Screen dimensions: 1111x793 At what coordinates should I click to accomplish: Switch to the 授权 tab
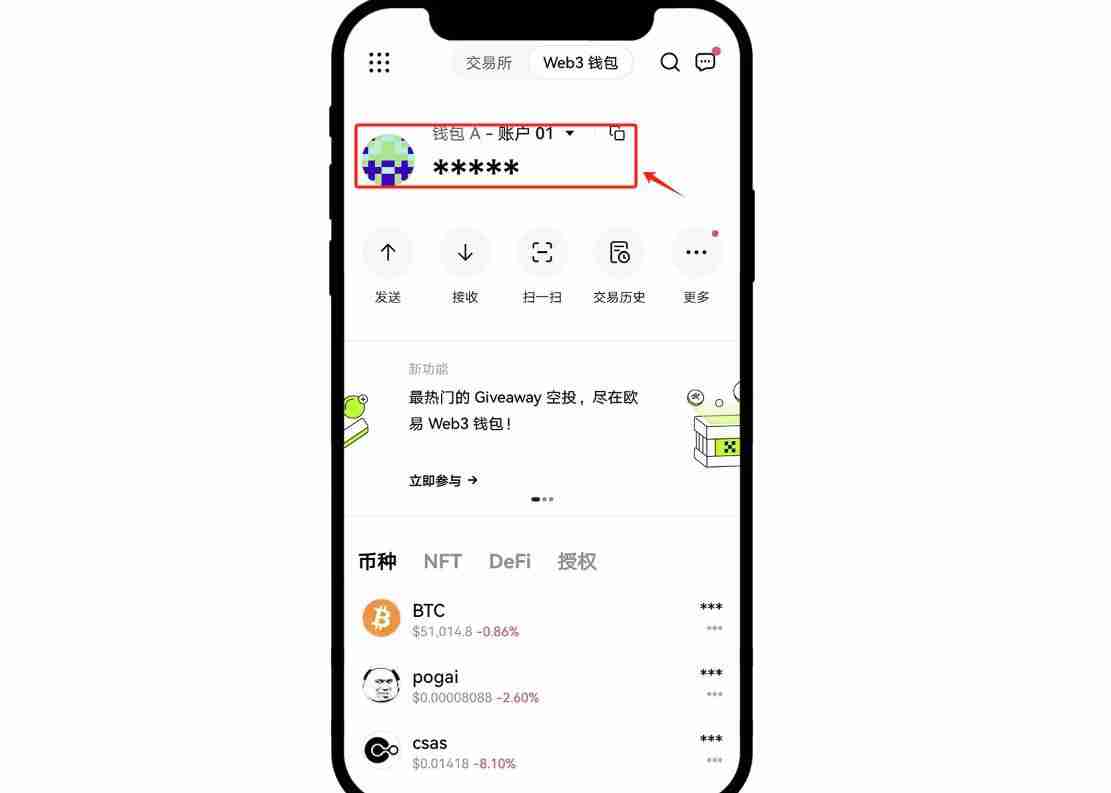click(x=577, y=561)
